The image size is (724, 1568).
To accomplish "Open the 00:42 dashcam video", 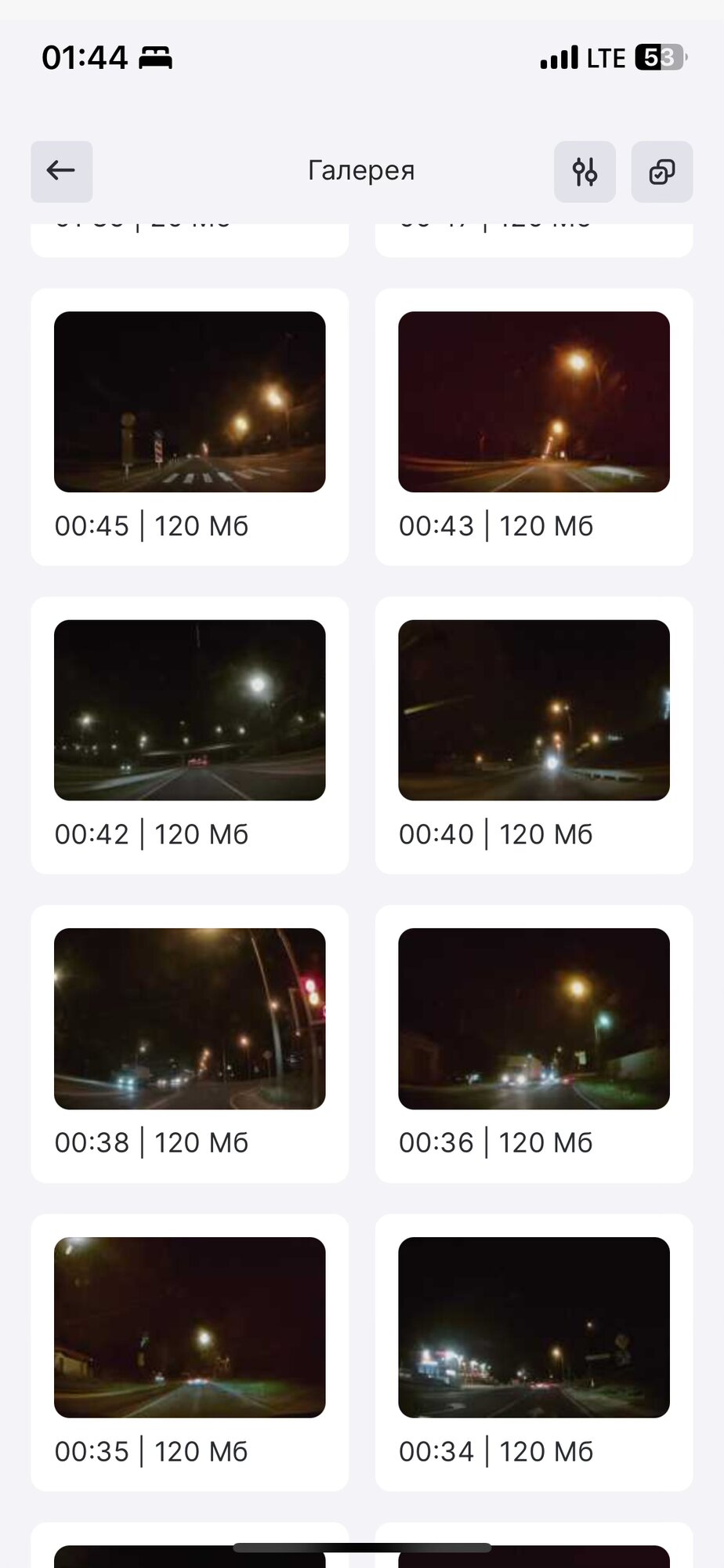I will pos(190,710).
